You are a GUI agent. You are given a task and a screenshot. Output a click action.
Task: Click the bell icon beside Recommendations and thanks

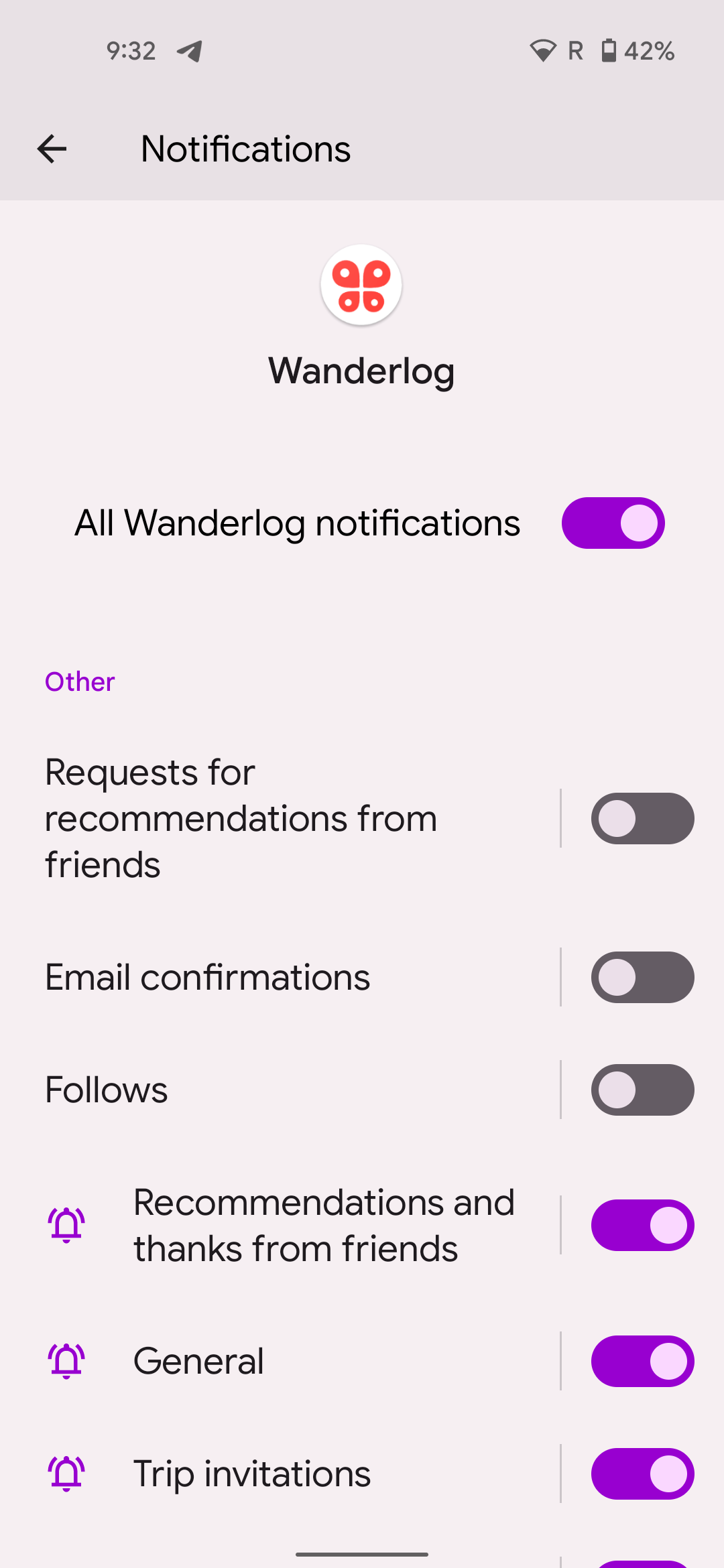click(x=65, y=1225)
